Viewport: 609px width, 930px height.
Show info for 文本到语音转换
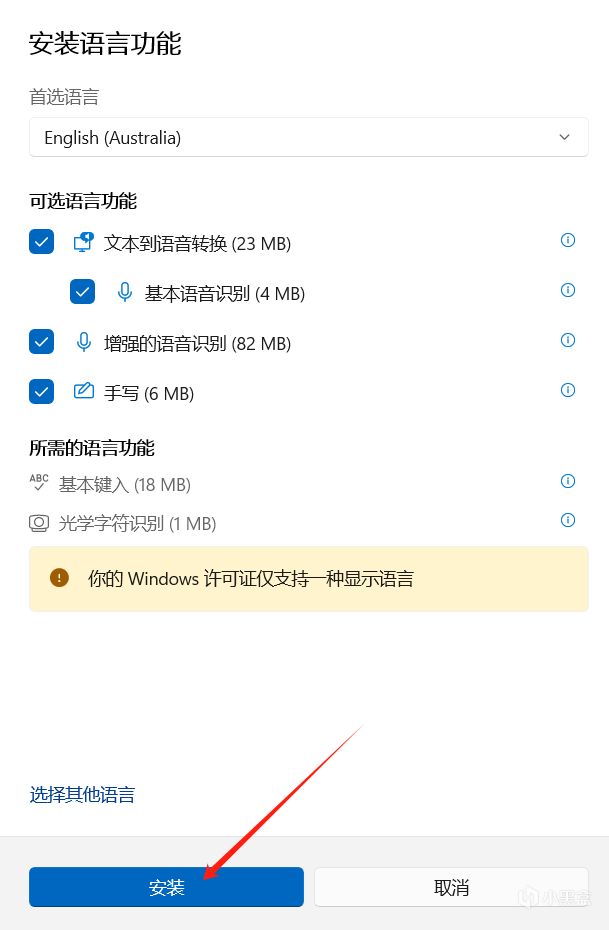(568, 240)
